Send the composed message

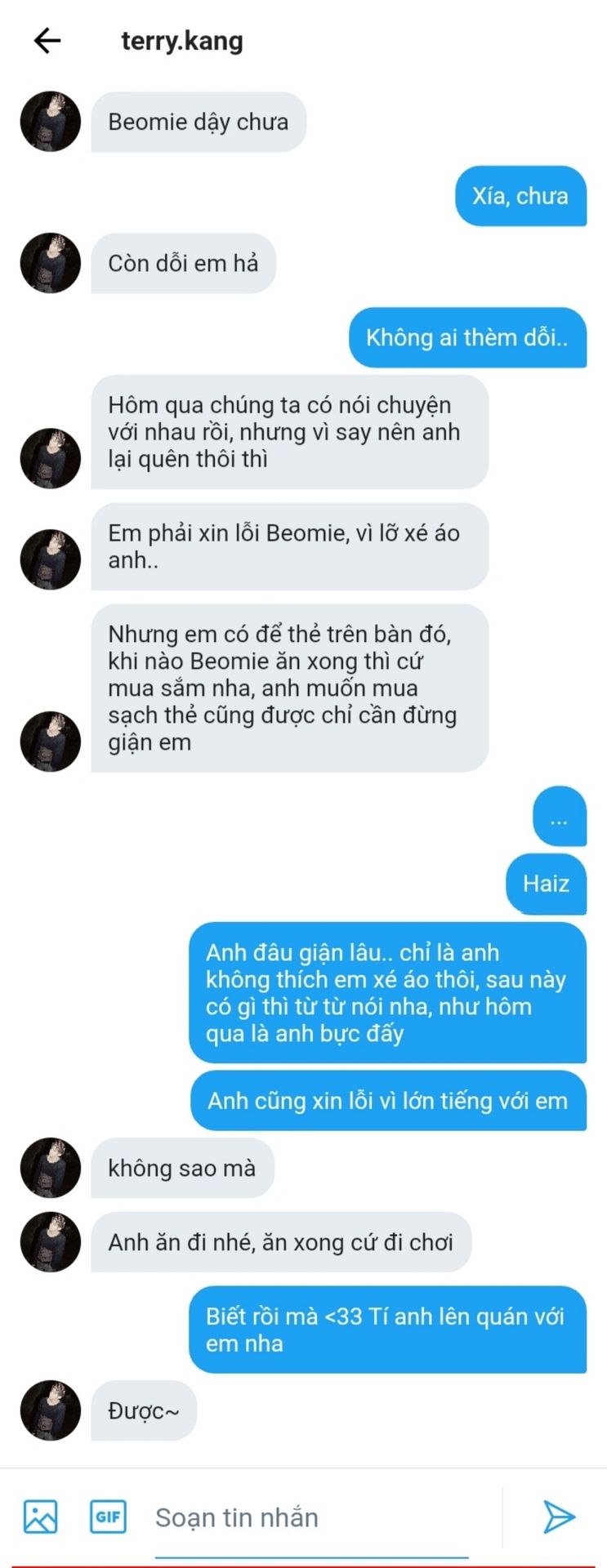[560, 1517]
